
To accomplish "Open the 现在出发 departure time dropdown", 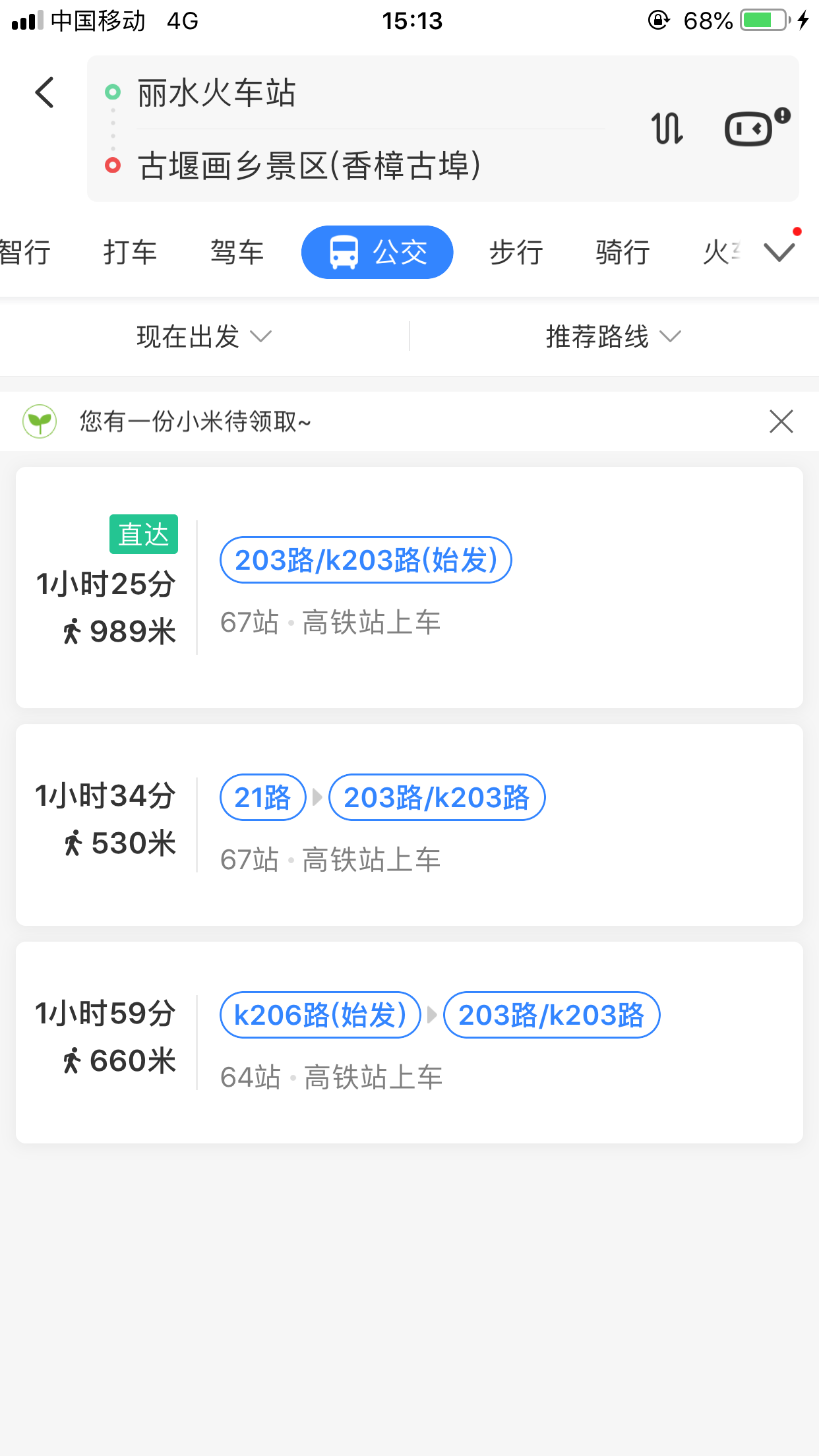I will (x=204, y=336).
